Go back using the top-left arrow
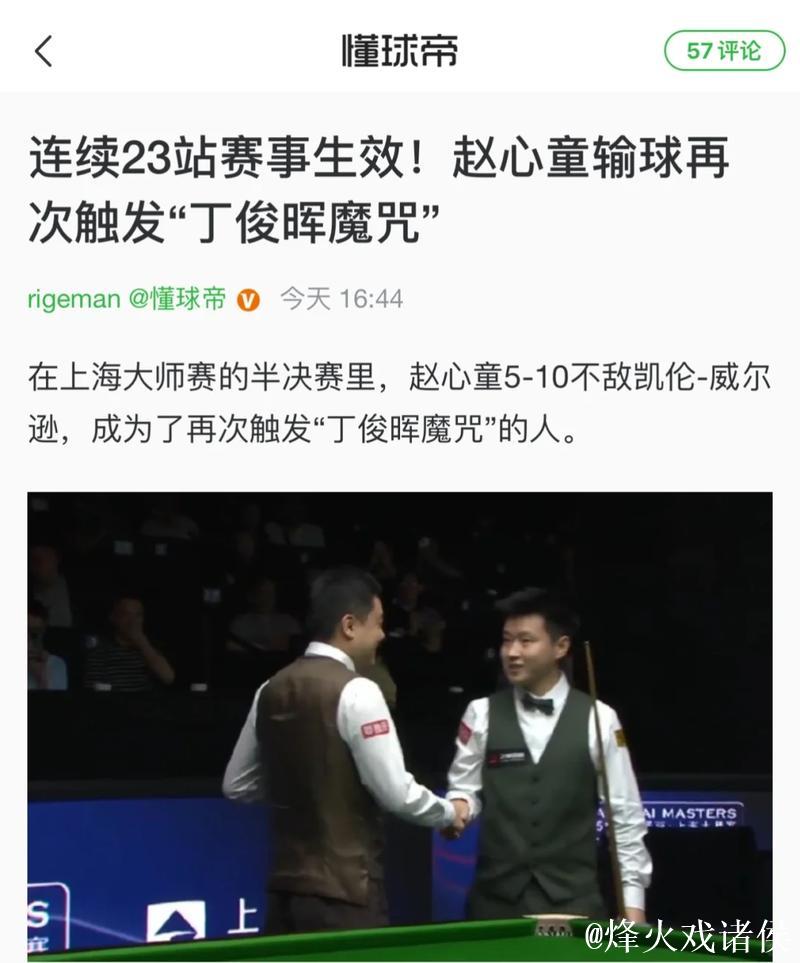 (x=43, y=50)
